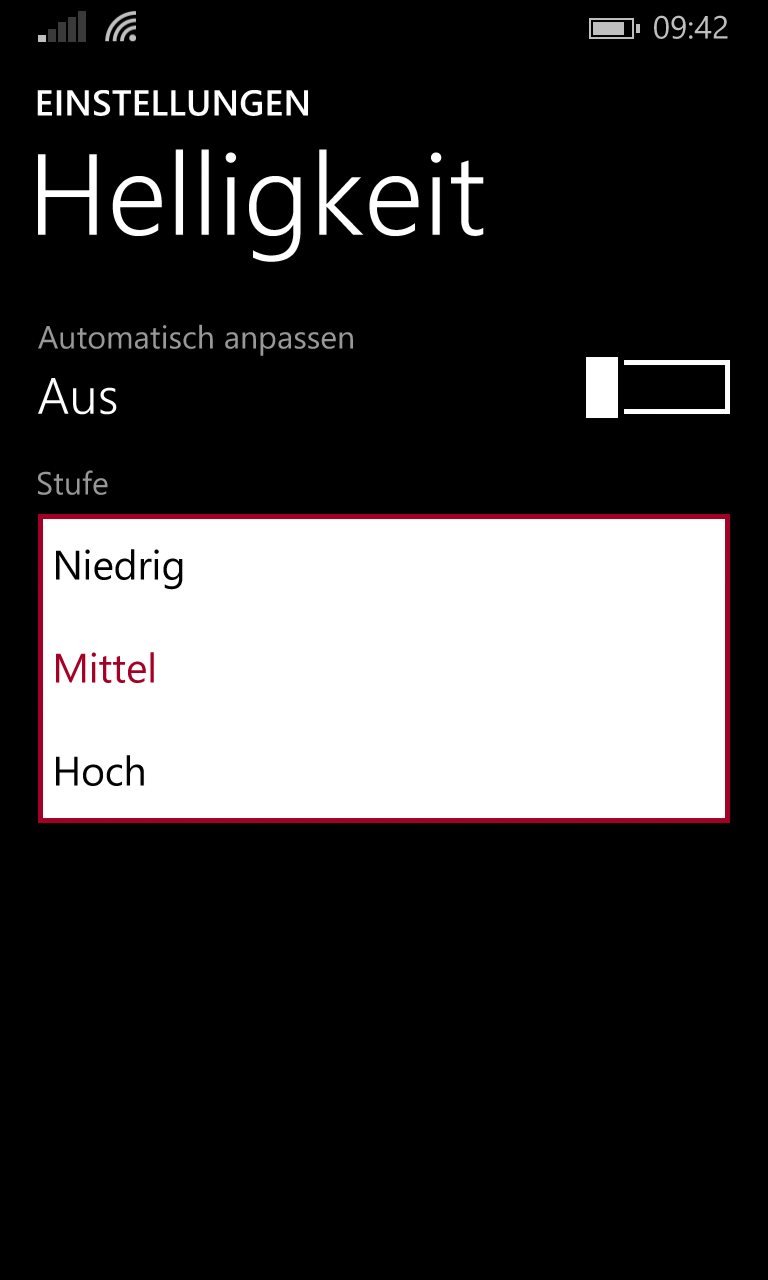Select brightness level Niedrig
Screen dimensions: 768x1280
click(384, 567)
